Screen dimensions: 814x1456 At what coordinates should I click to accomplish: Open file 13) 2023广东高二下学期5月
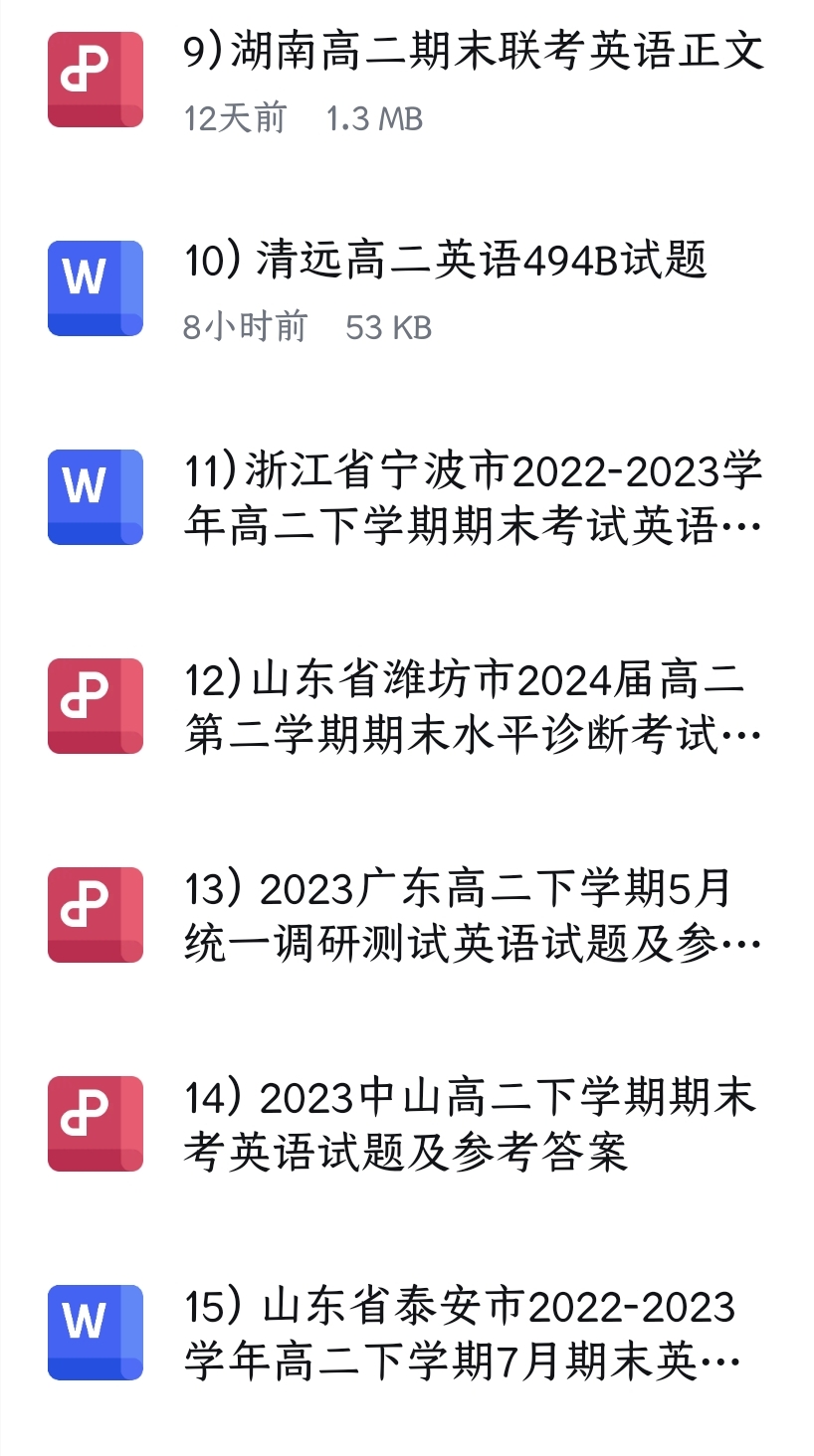pyautogui.click(x=407, y=915)
